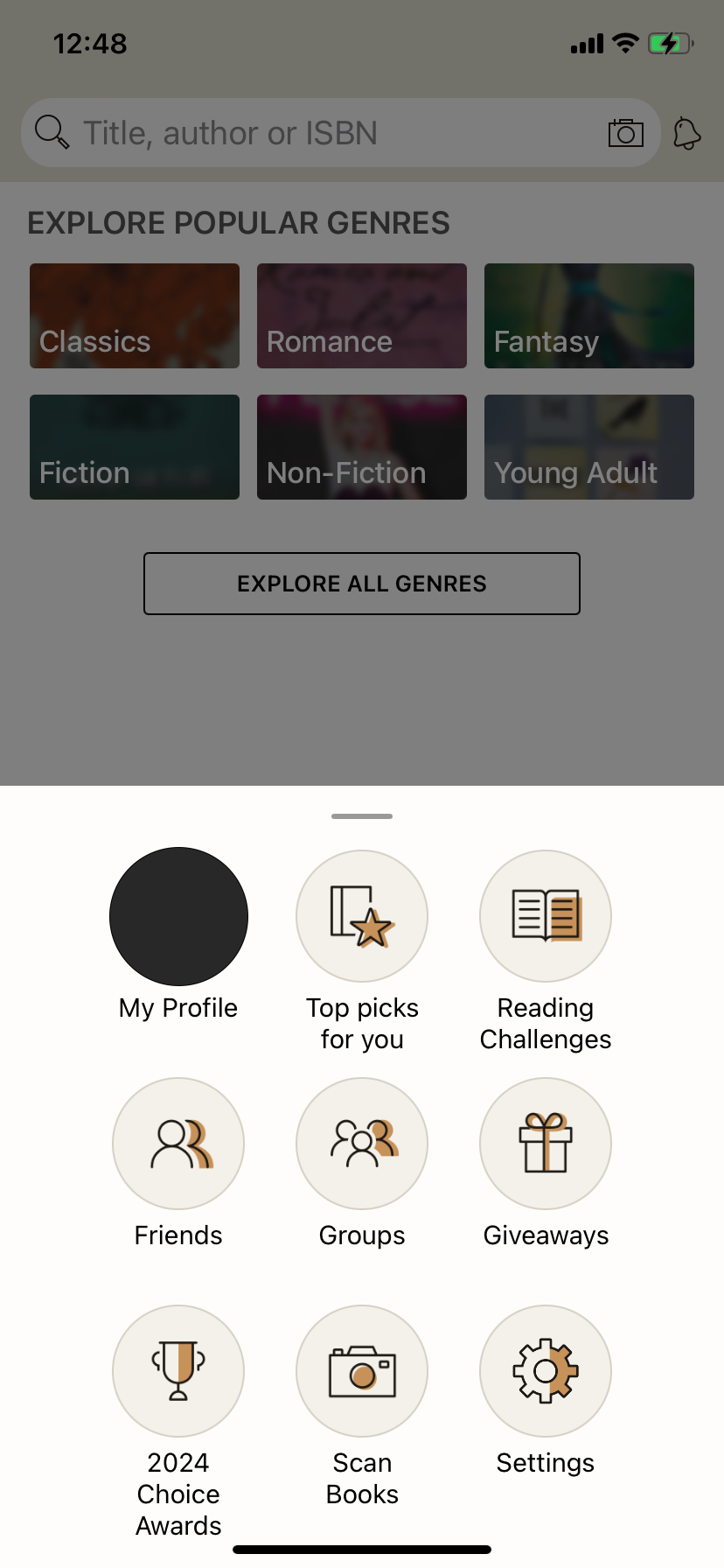Tap the title, author or ISBN search field
Screen dimensions: 724x1568
(262, 132)
